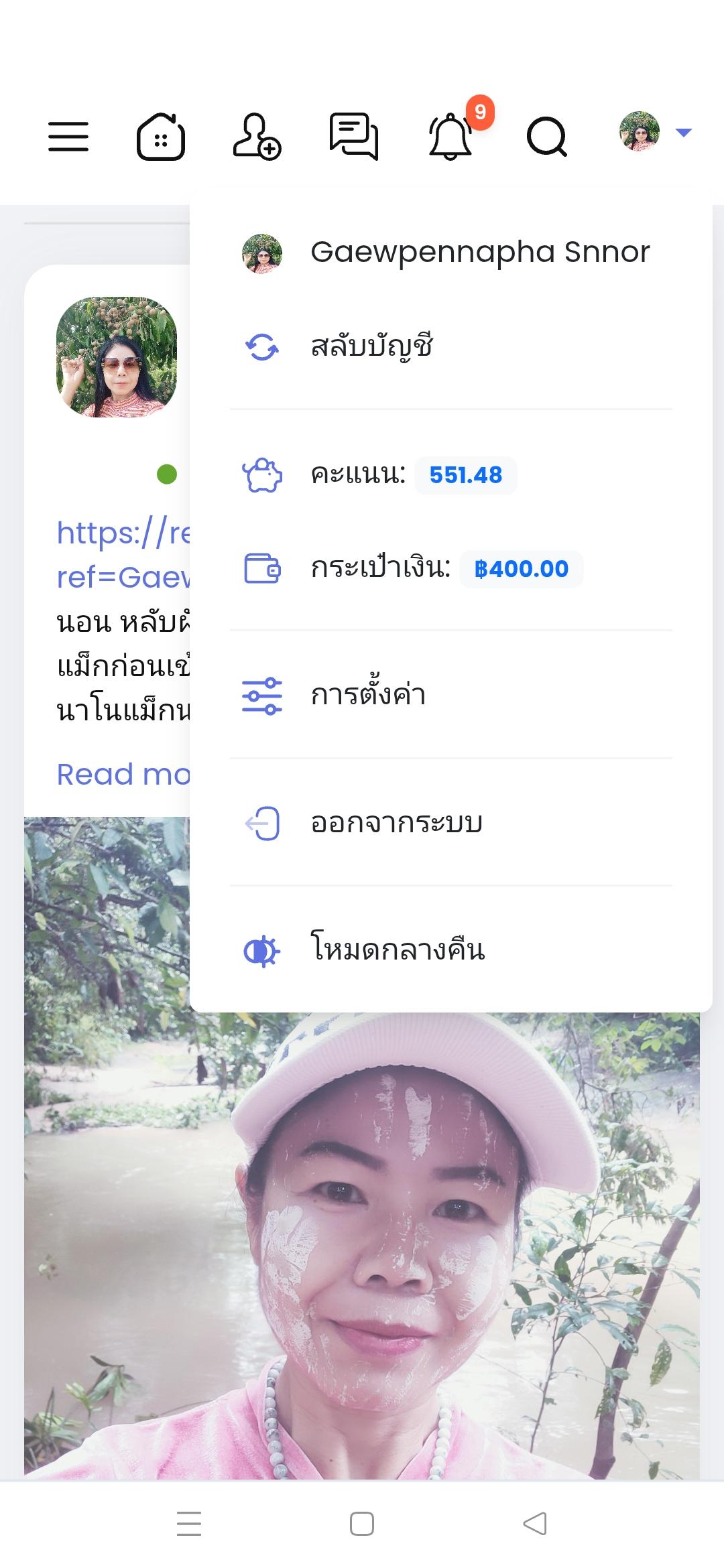The image size is (724, 1568).
Task: Open the คะแนน points row
Action: [x=450, y=475]
